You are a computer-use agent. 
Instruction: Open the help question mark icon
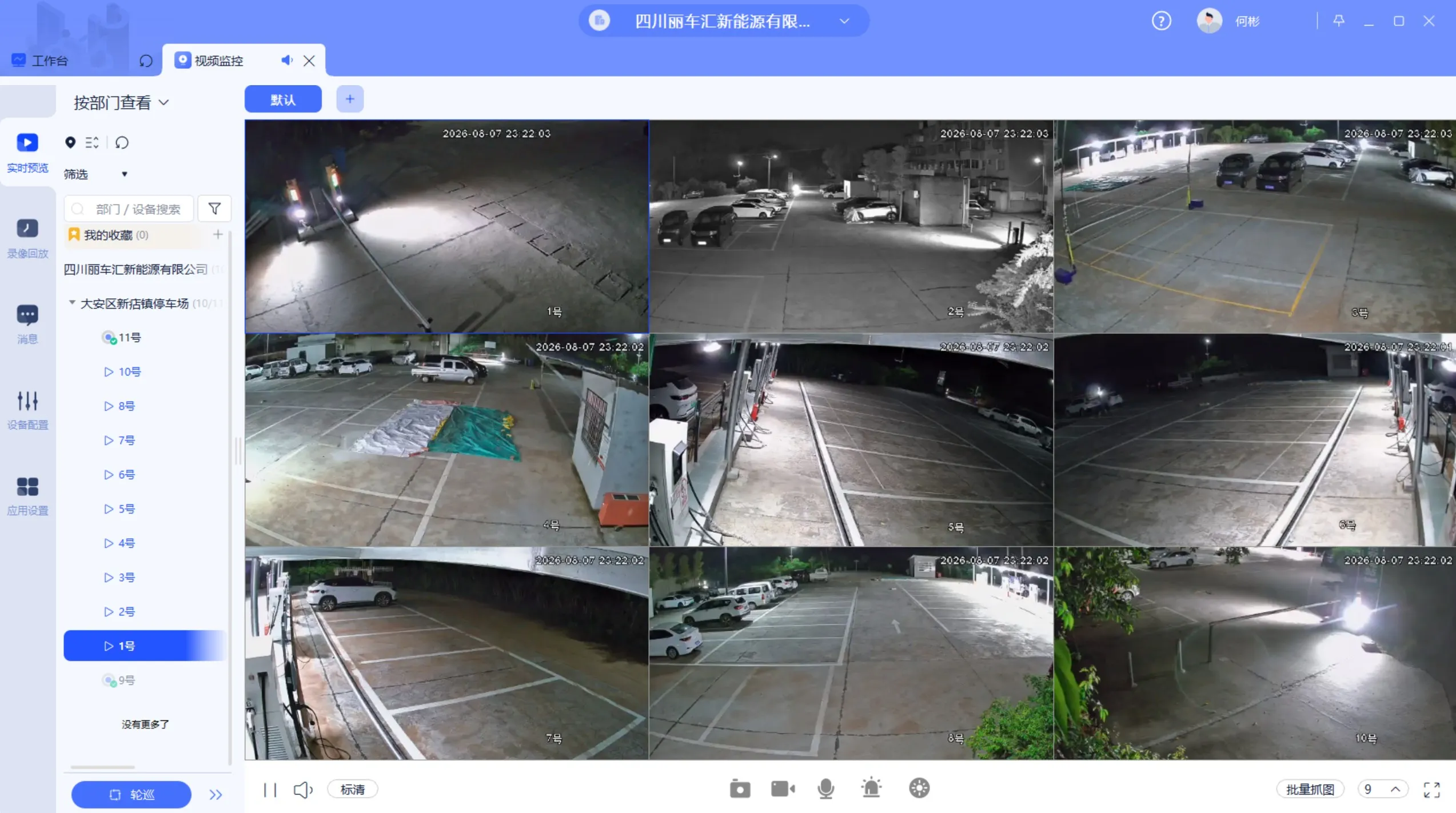[x=1161, y=21]
